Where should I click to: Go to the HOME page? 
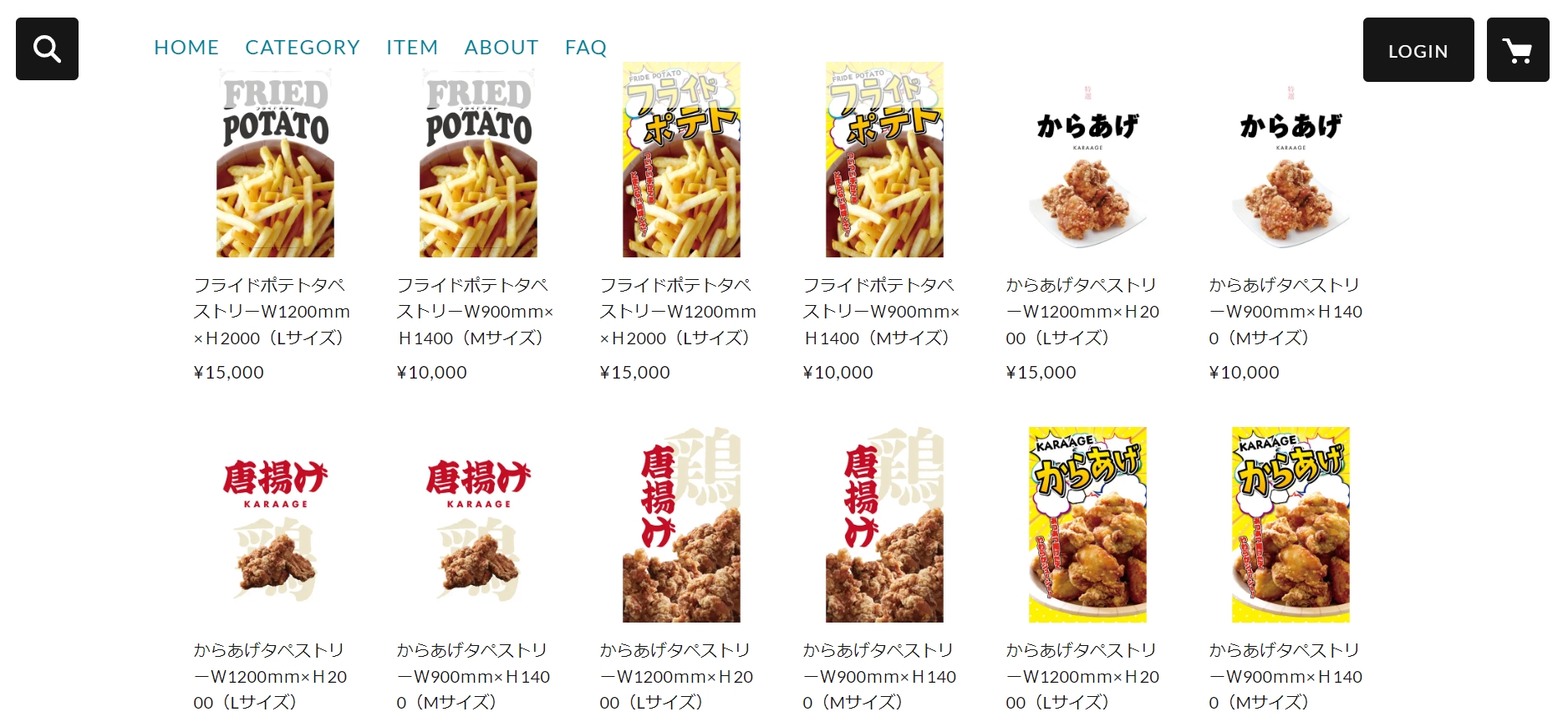click(186, 48)
